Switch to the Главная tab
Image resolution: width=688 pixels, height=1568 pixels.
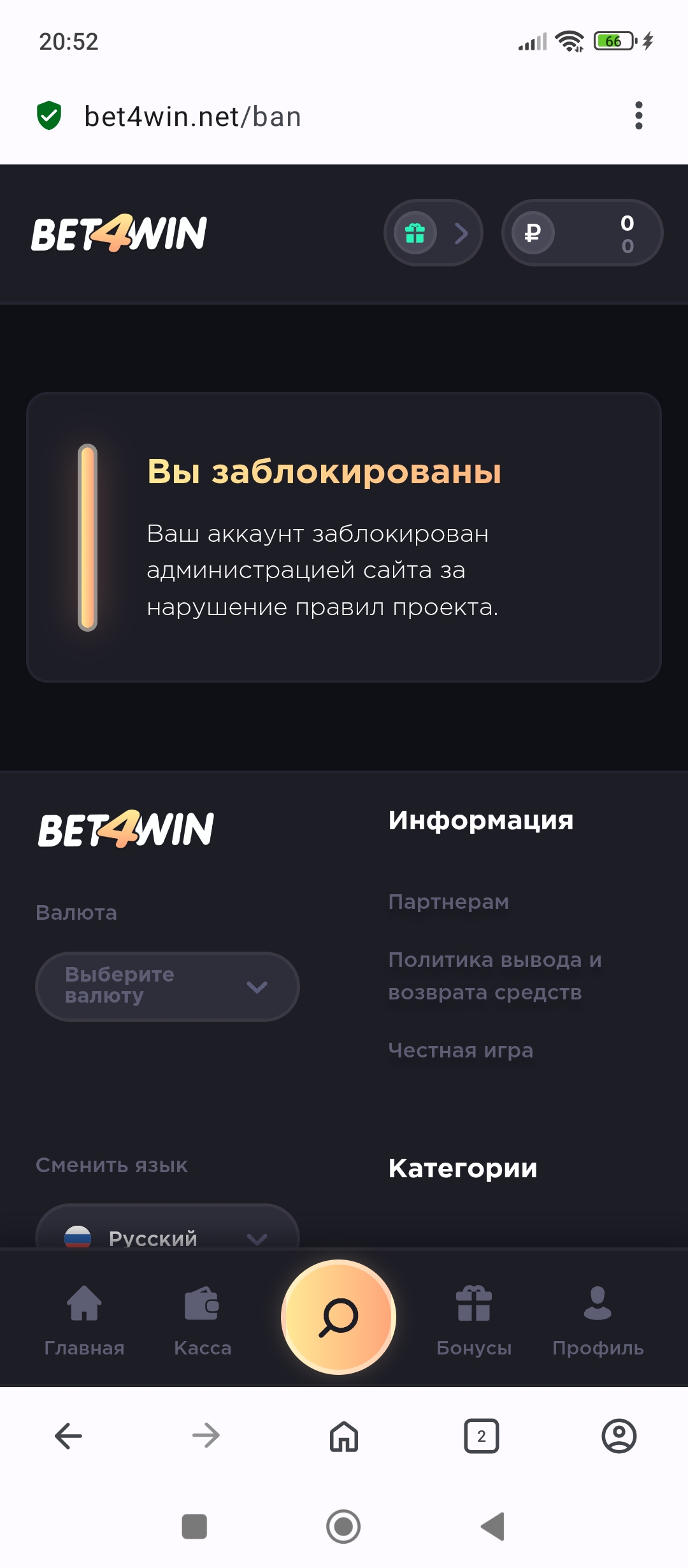click(x=84, y=1318)
